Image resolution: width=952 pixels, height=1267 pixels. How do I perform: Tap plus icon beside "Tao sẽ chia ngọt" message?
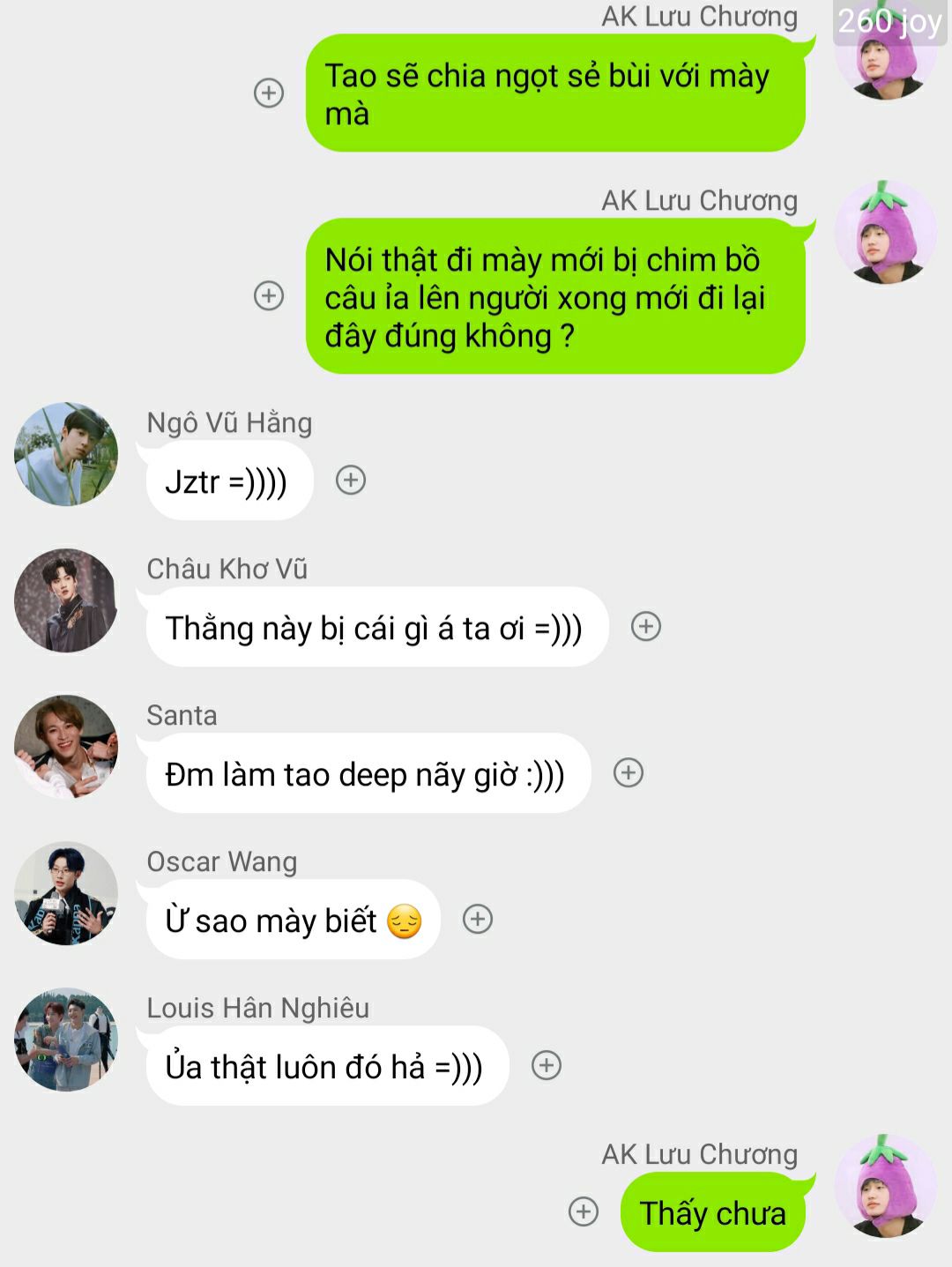[269, 93]
